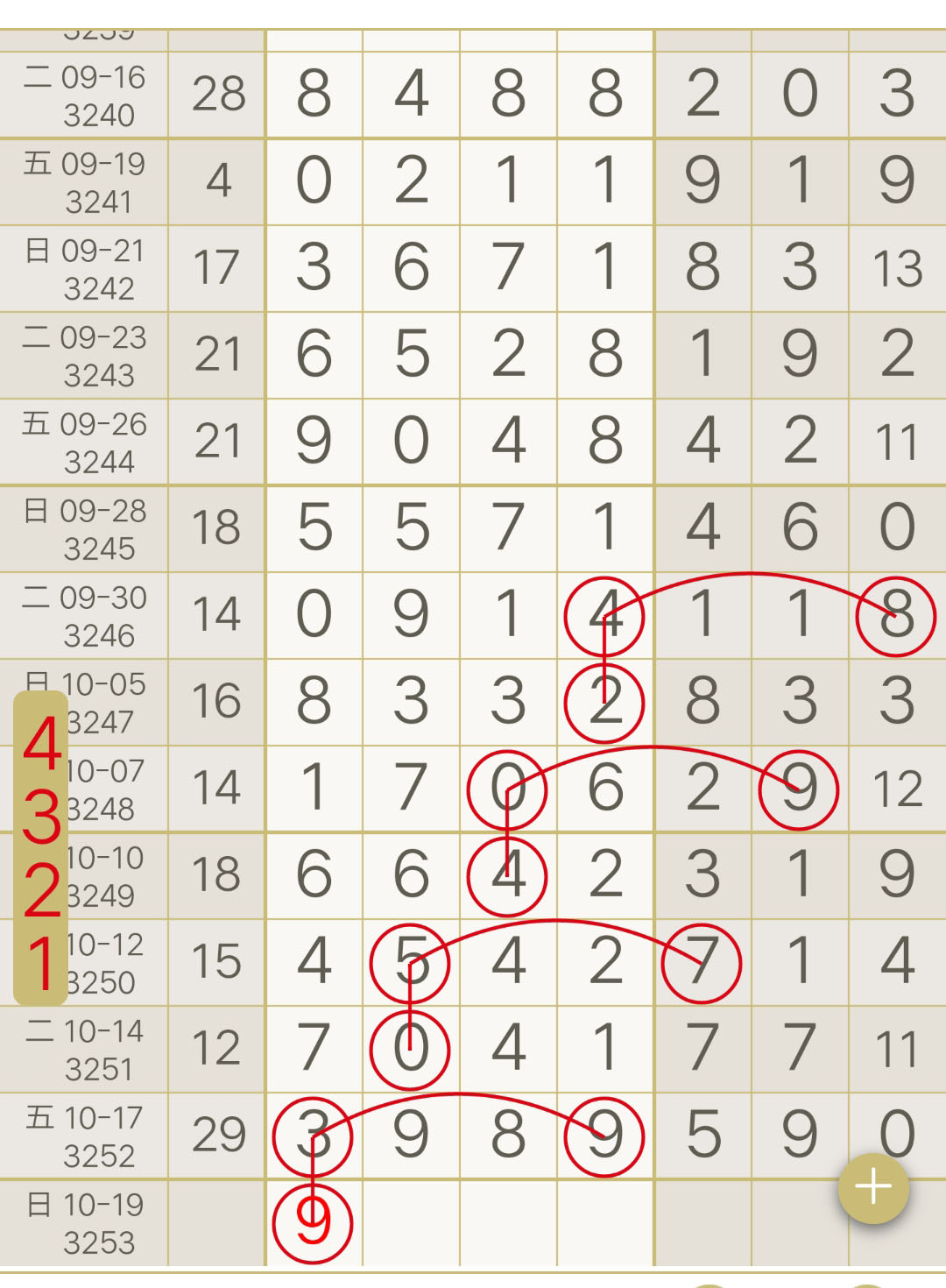Viewport: 946px width, 1288px height.
Task: Tap the floating plus button
Action: tap(873, 1187)
